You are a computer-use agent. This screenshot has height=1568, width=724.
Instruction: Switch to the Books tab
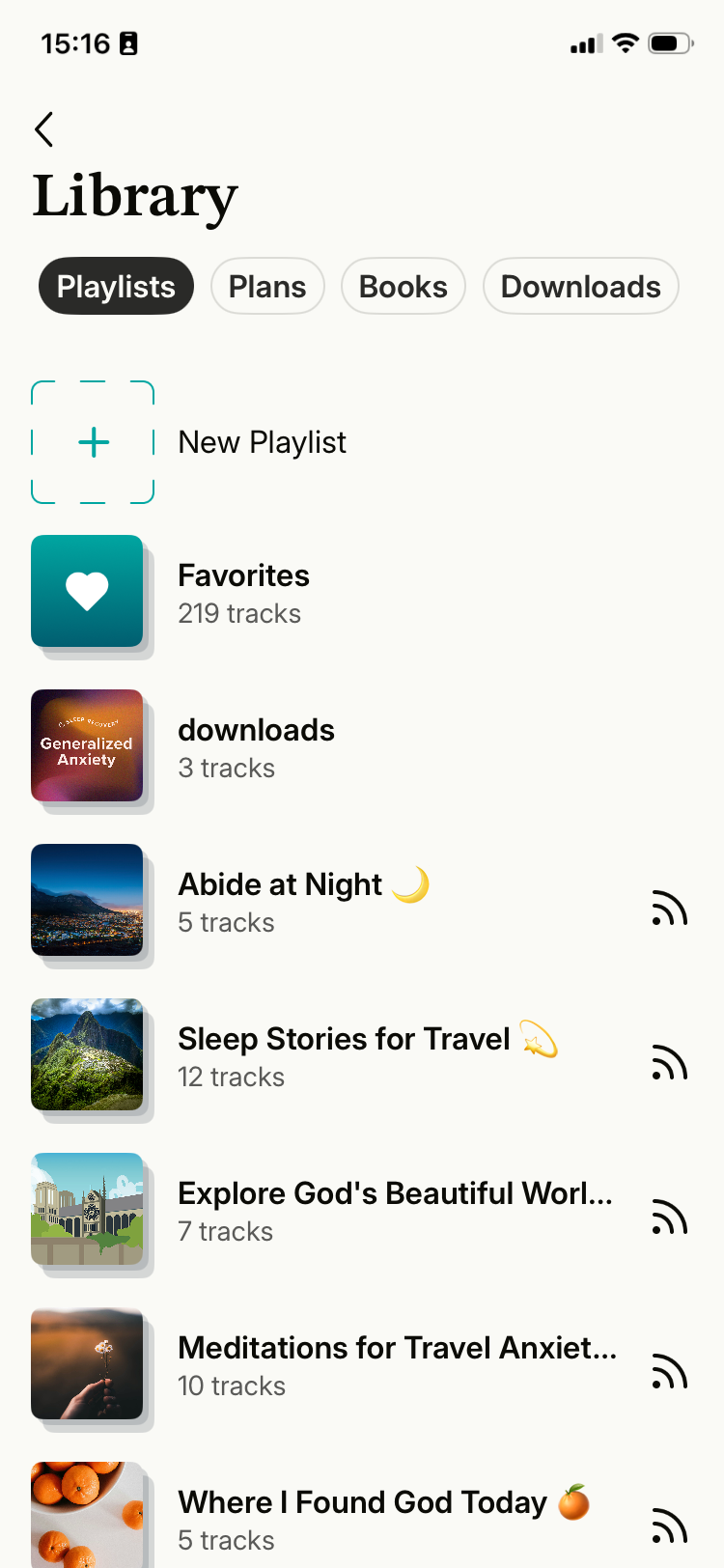click(x=404, y=287)
